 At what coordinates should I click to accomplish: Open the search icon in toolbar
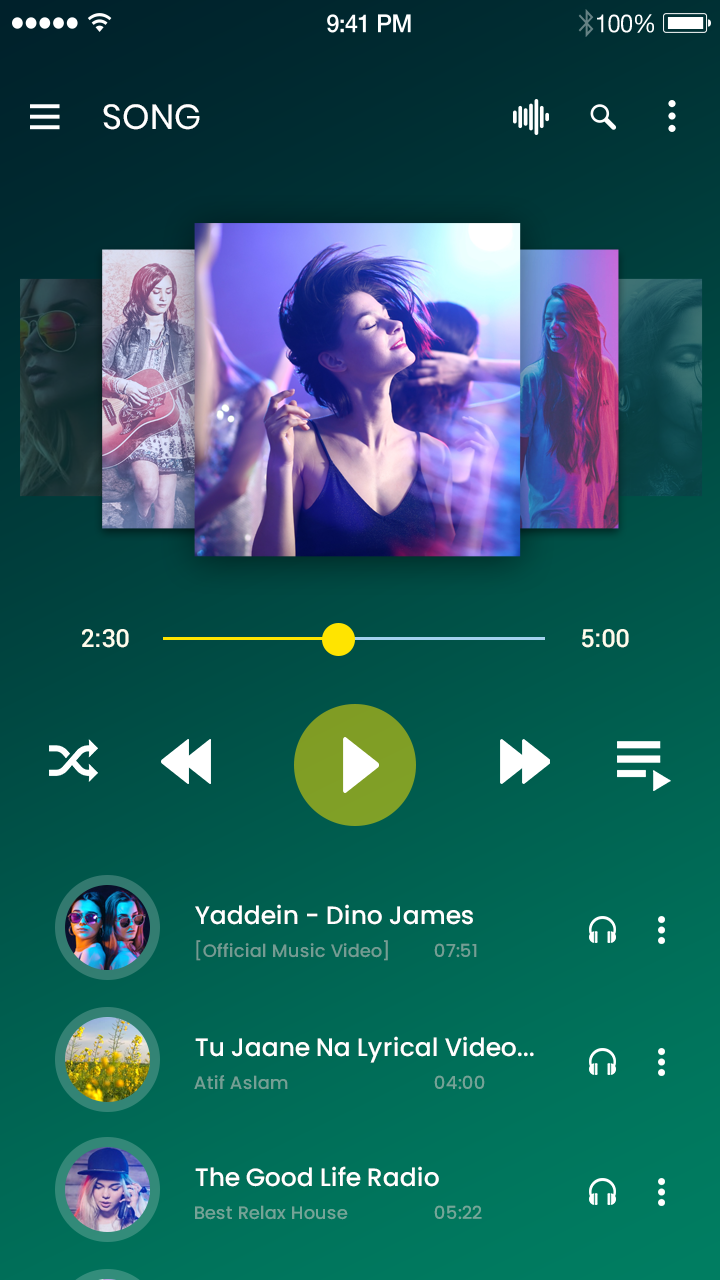(x=603, y=117)
